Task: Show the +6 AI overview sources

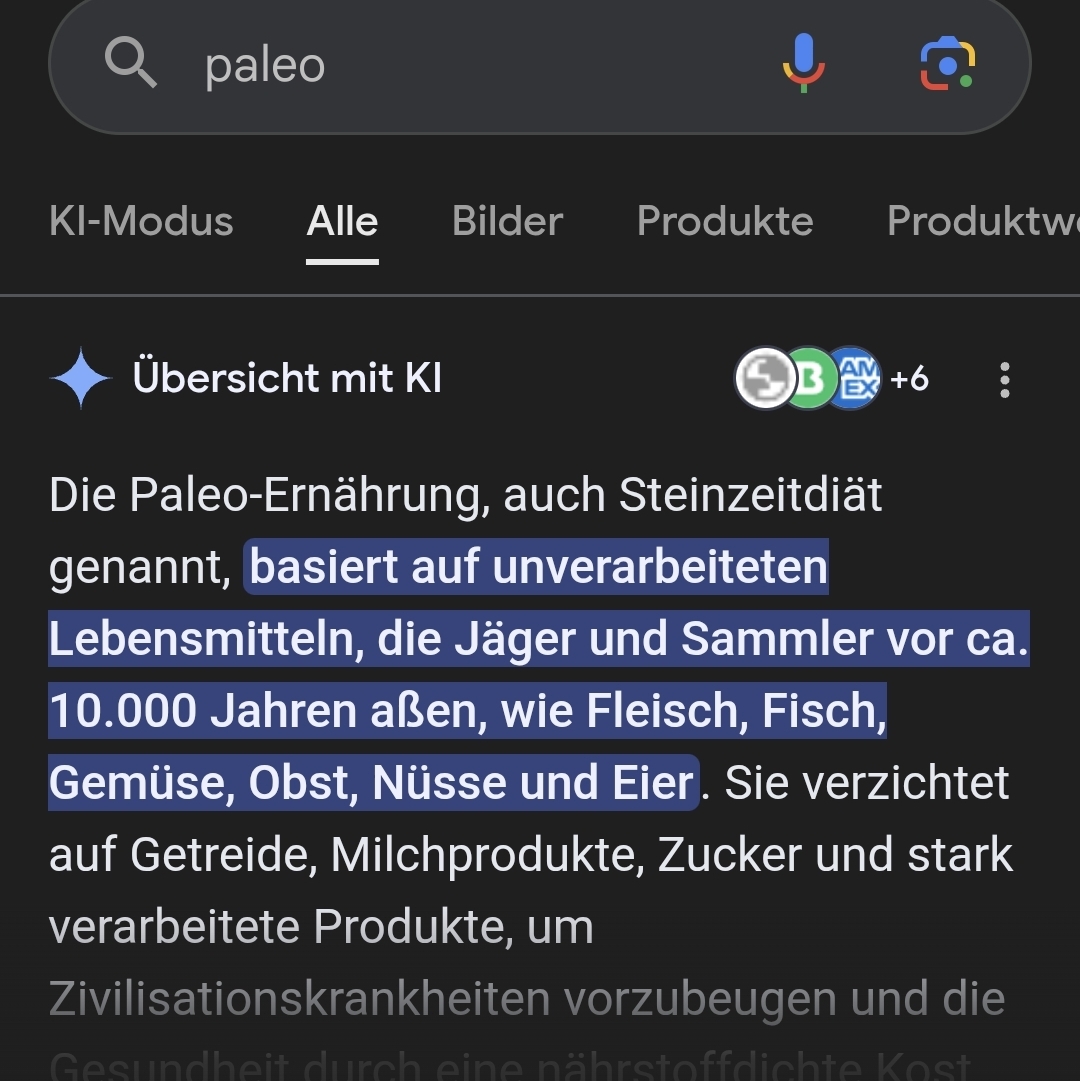Action: (x=908, y=379)
